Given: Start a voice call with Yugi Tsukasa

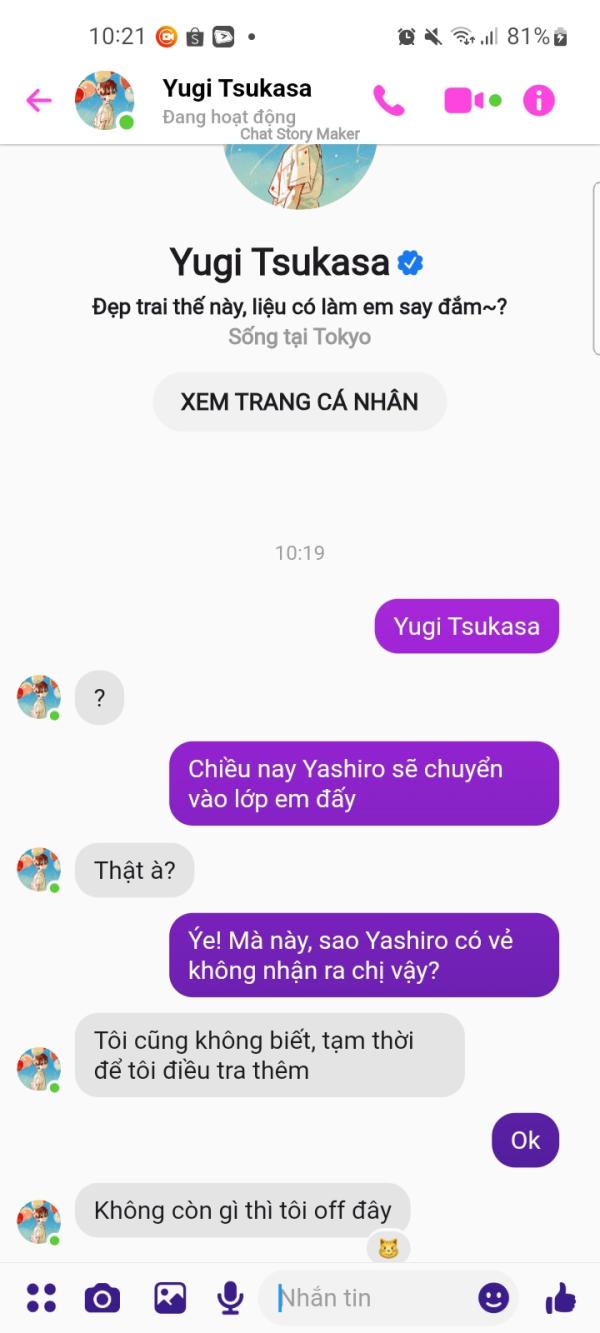Looking at the screenshot, I should point(388,100).
